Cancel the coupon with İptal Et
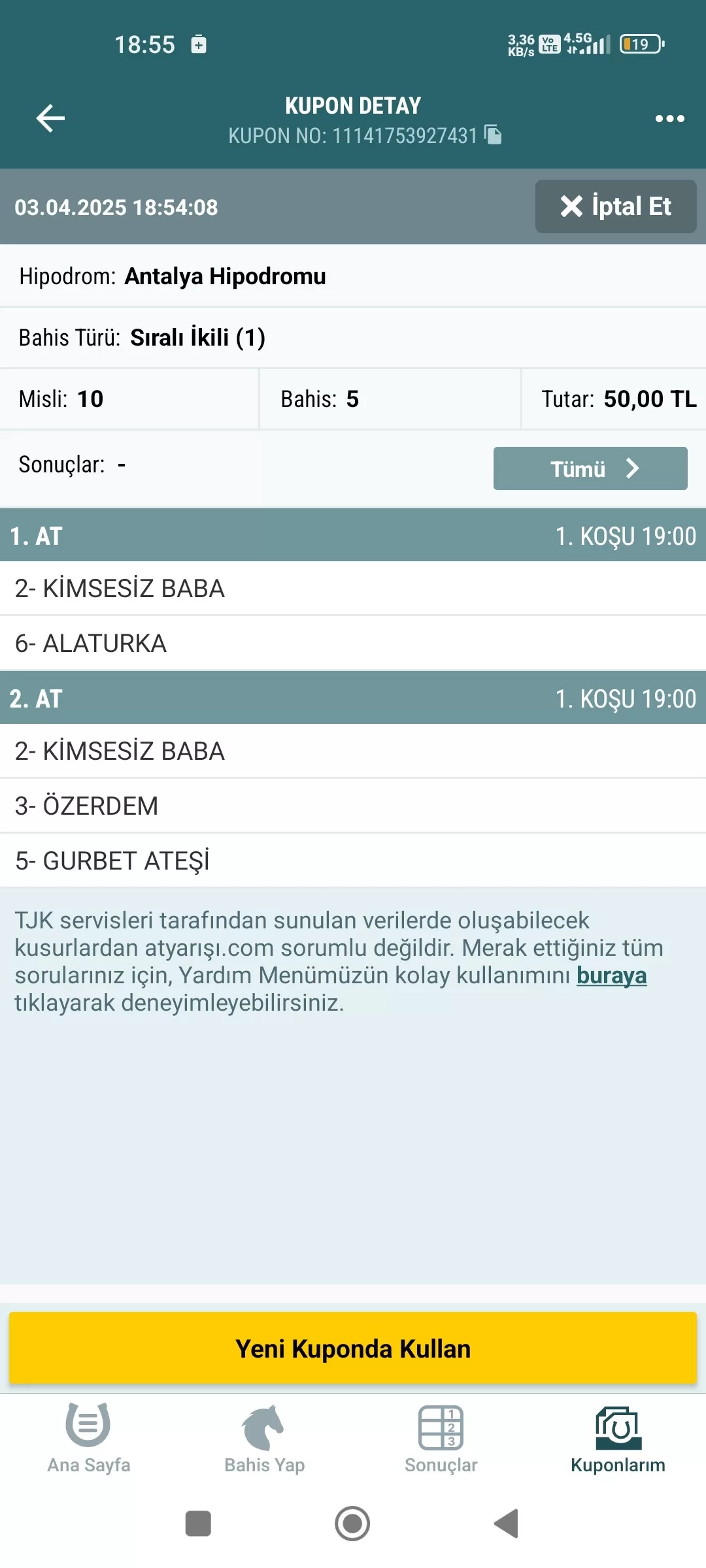 pyautogui.click(x=615, y=206)
